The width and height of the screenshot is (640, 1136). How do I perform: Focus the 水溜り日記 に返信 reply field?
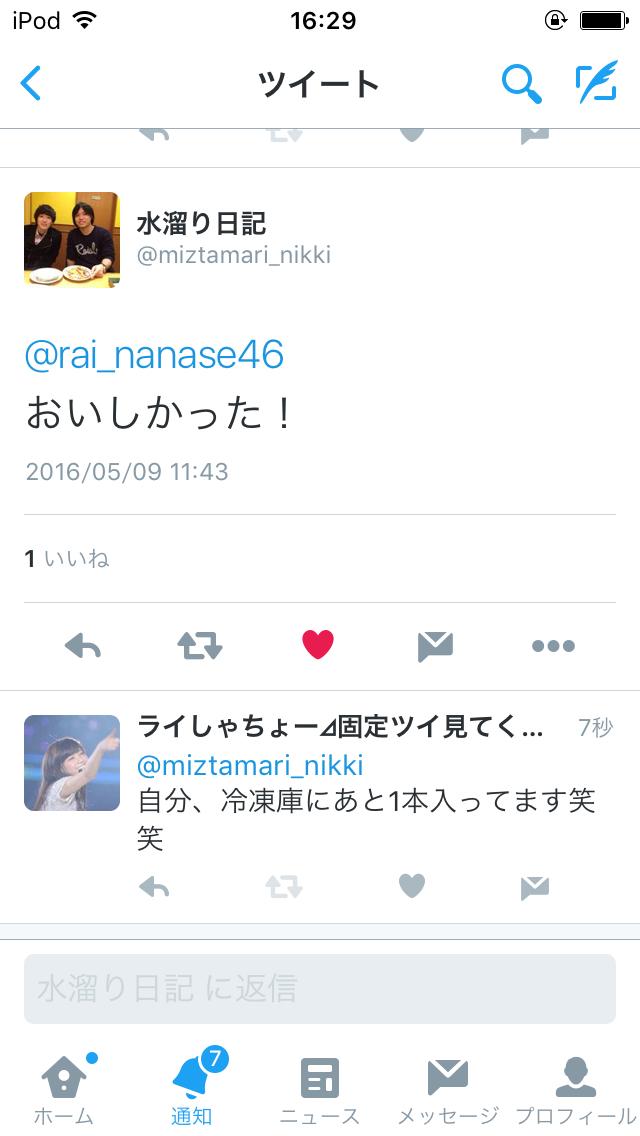click(320, 989)
